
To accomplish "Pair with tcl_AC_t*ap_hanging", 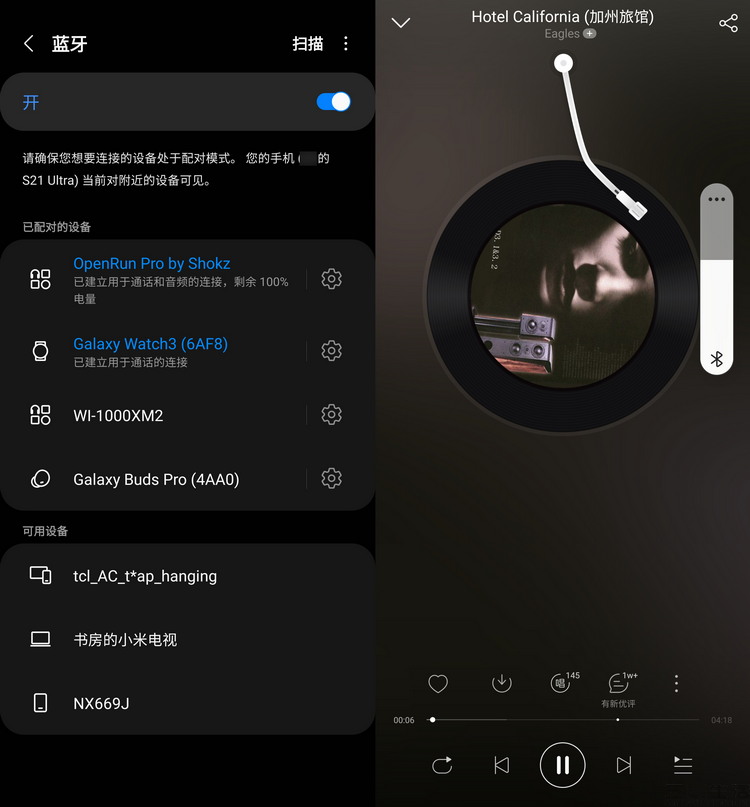I will [x=145, y=575].
